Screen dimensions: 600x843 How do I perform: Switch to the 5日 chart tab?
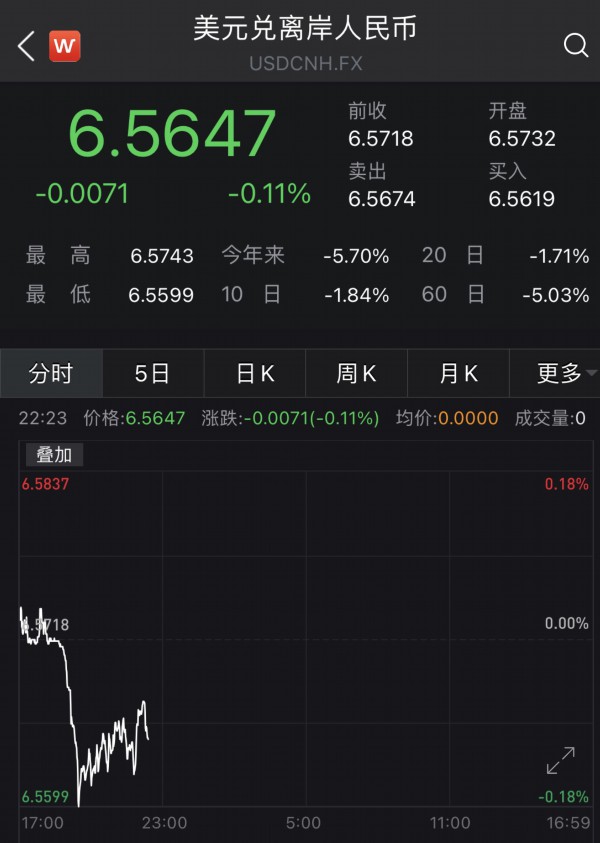tap(152, 374)
